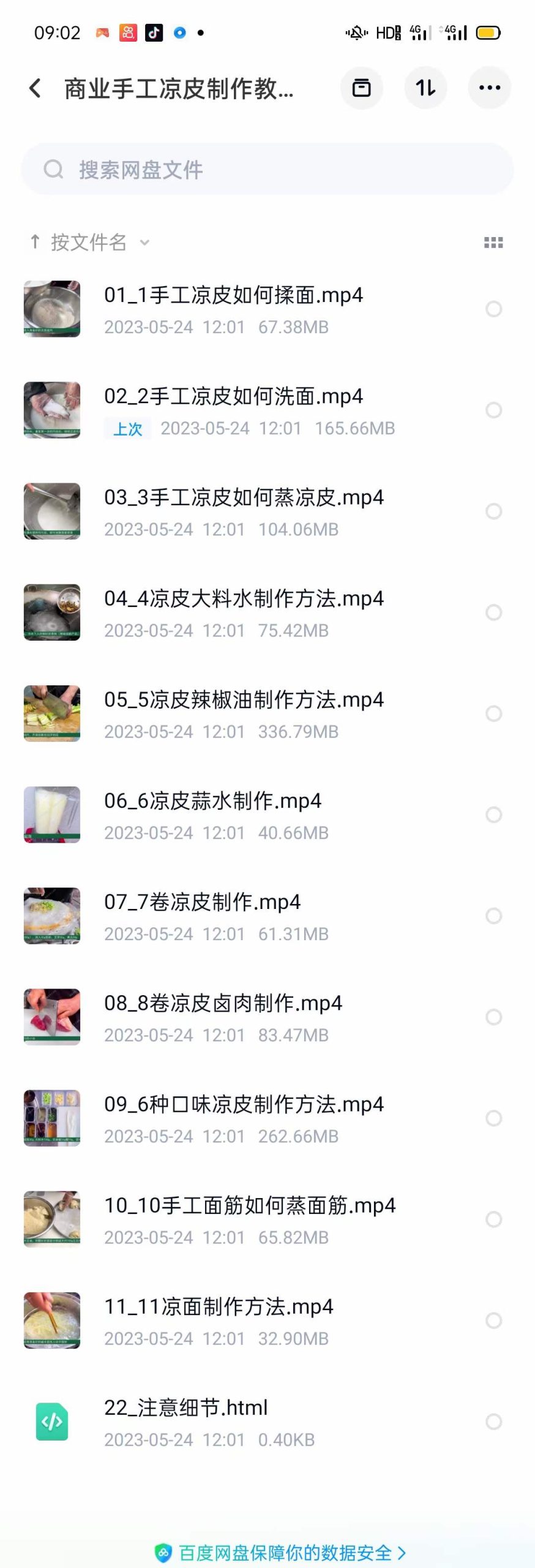Open 03_3手工凉皮如何蒸凉皮.mp4
This screenshot has width=535, height=1568.
point(244,498)
